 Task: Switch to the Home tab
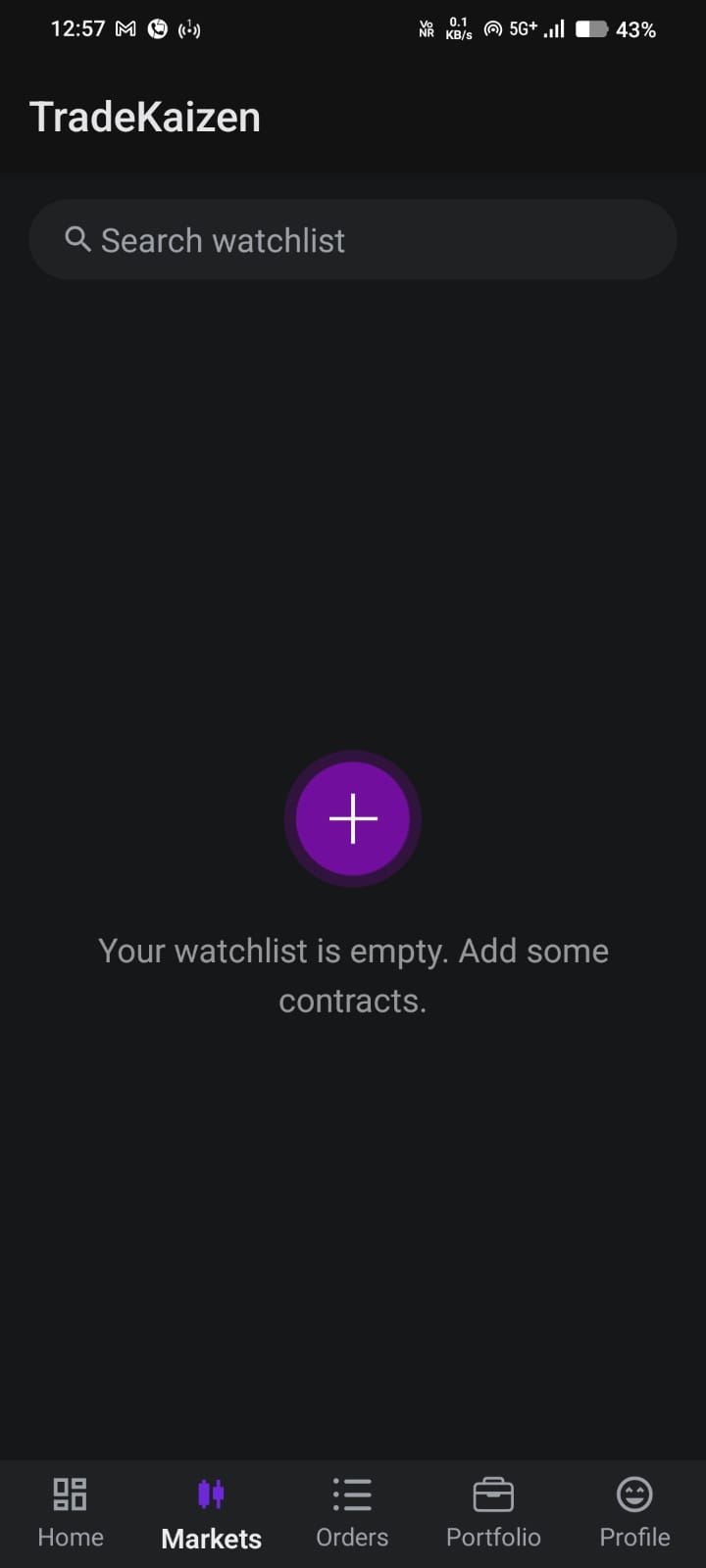(71, 1513)
